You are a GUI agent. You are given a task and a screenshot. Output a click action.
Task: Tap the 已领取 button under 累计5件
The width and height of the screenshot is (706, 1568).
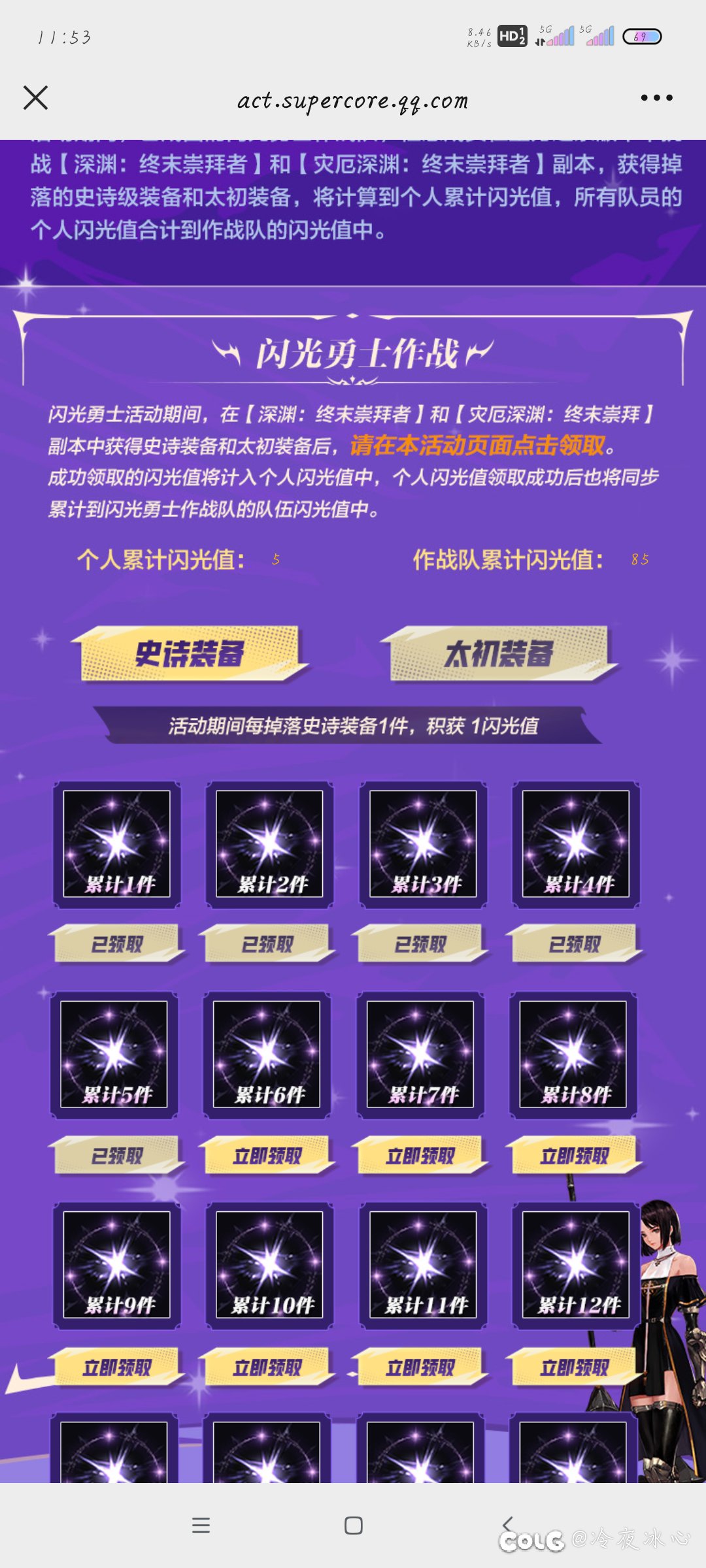[x=117, y=1156]
